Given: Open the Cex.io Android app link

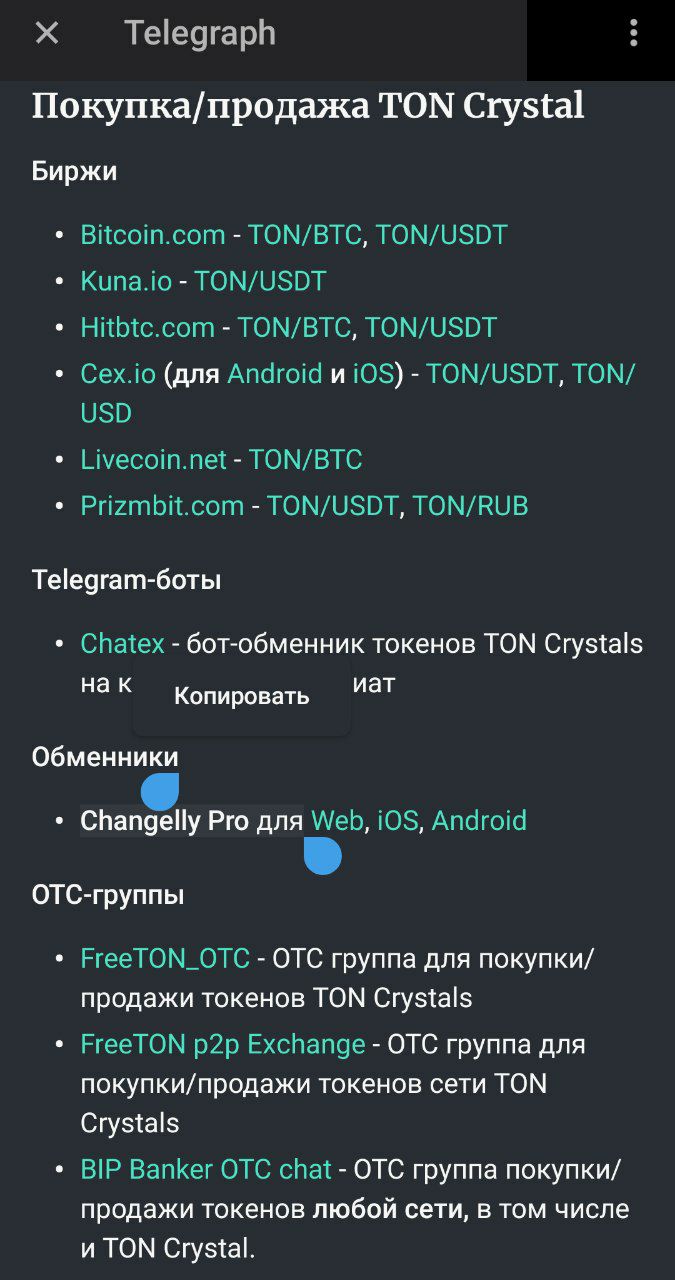Looking at the screenshot, I should point(275,374).
